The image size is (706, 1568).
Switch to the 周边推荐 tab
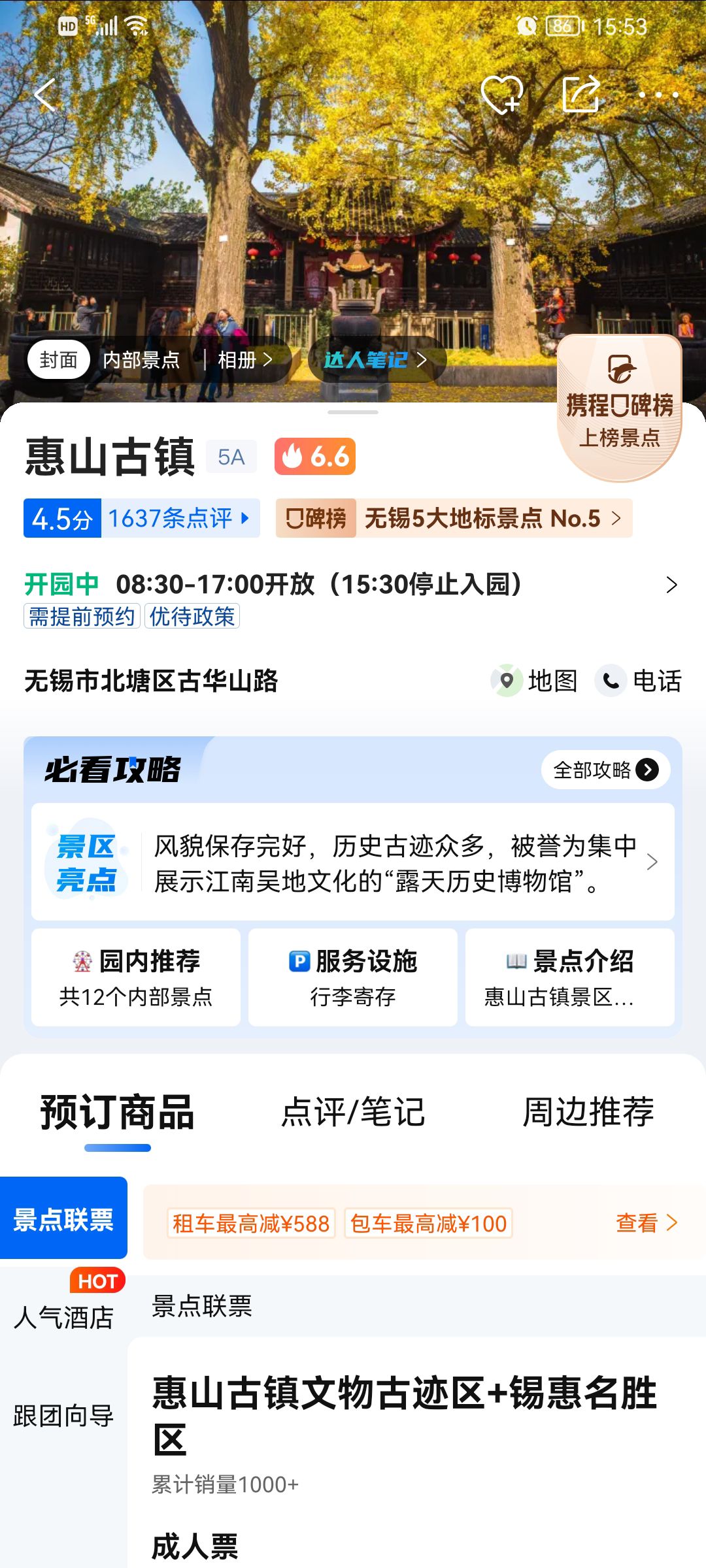[x=588, y=1112]
